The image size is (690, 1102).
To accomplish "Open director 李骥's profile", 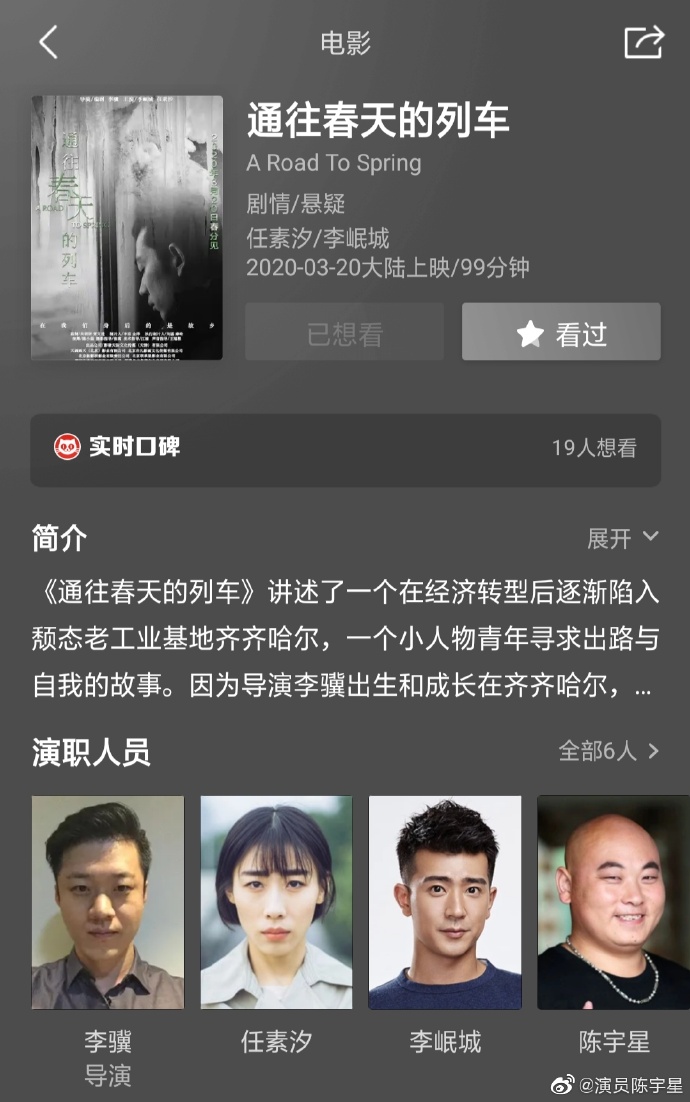I will (x=108, y=902).
